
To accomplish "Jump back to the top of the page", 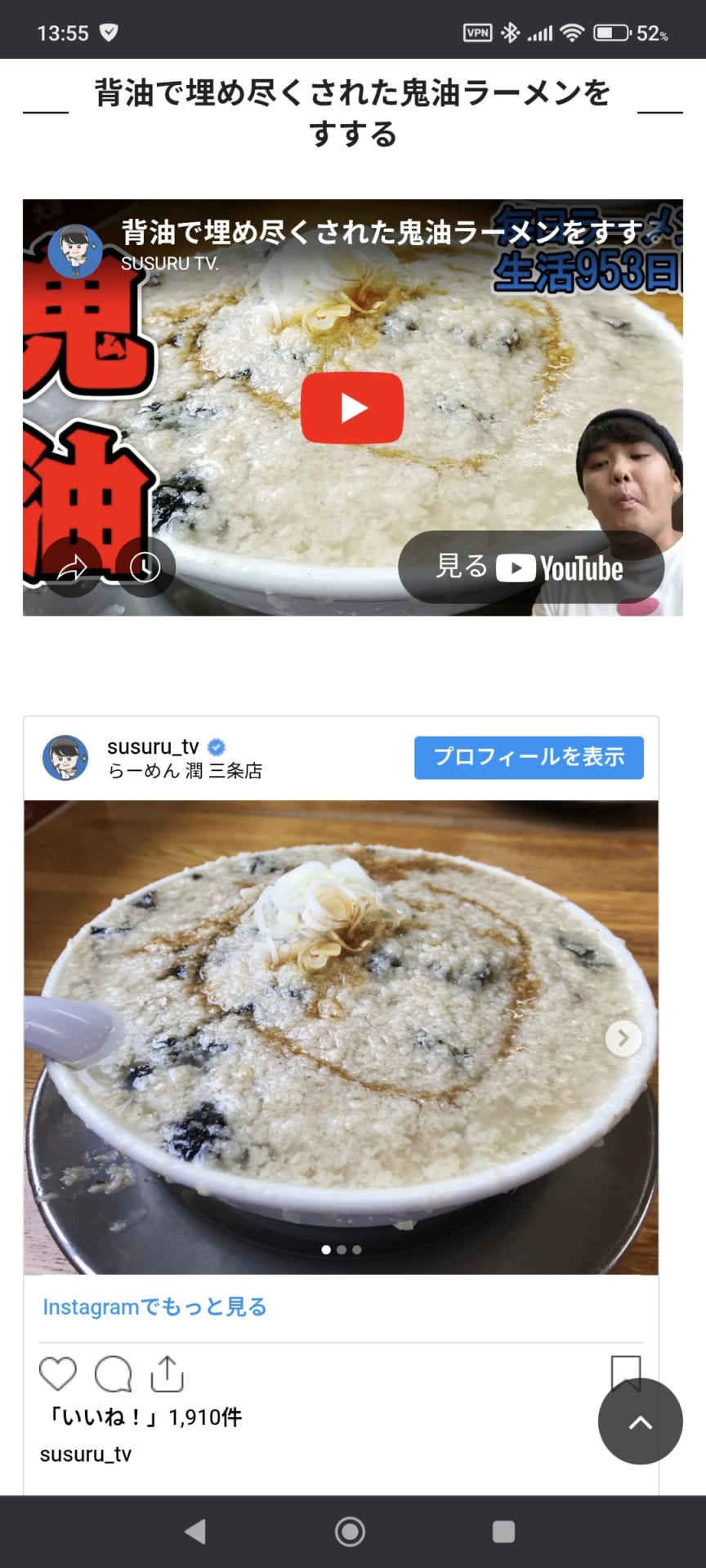I will [640, 1422].
